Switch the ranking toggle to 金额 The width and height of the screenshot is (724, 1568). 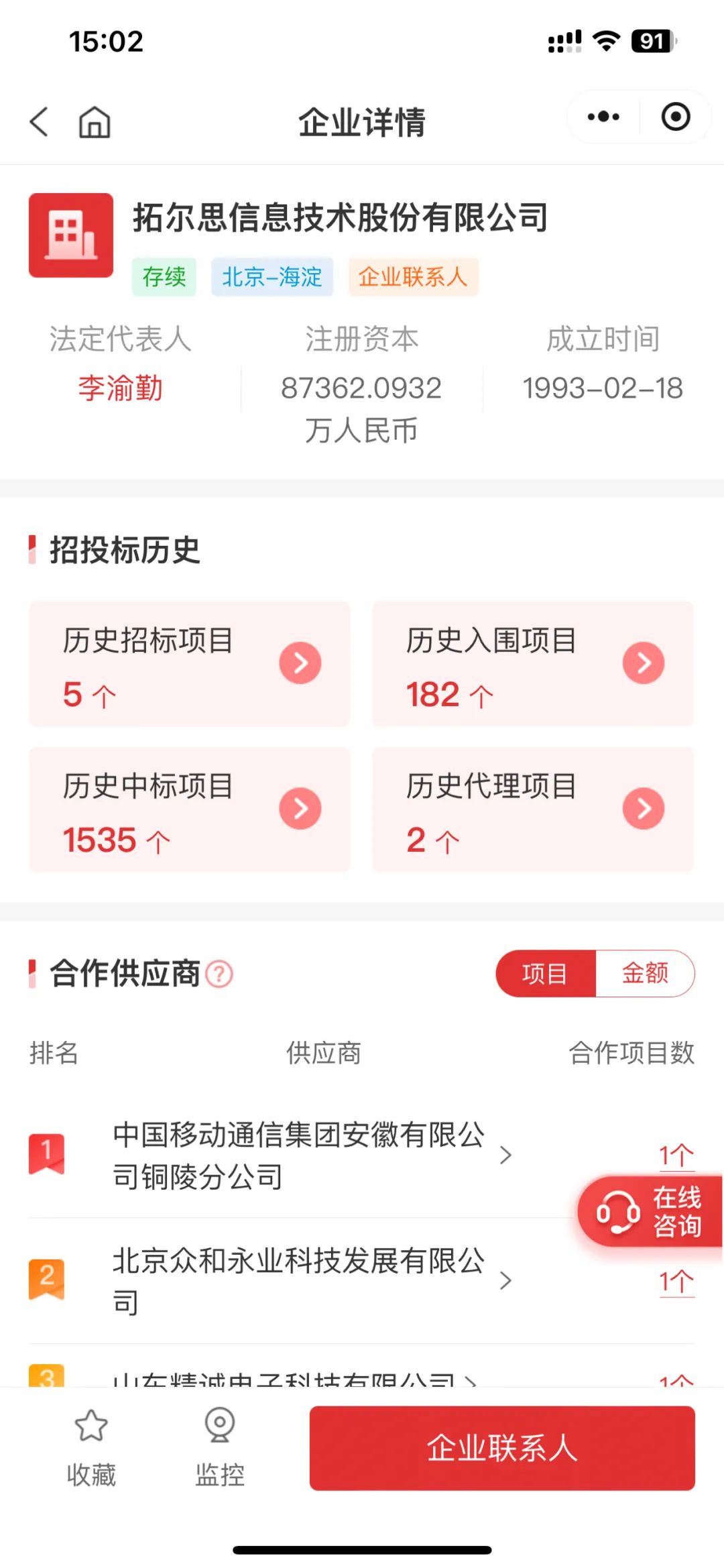point(644,973)
